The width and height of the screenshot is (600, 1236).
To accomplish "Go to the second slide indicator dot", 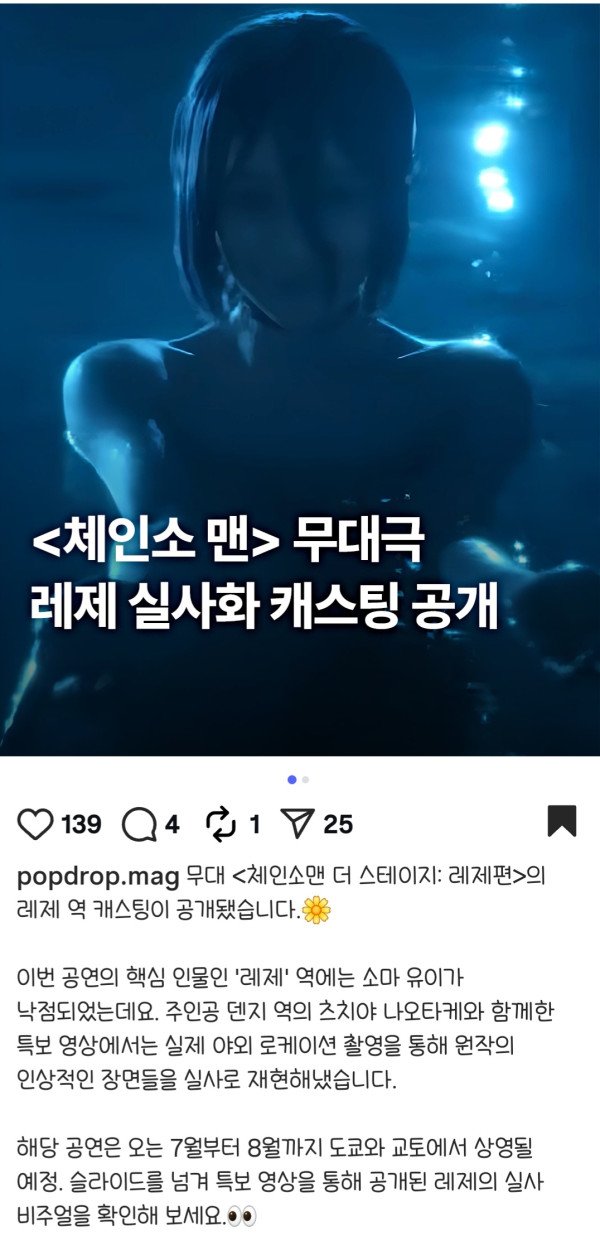I will [305, 779].
